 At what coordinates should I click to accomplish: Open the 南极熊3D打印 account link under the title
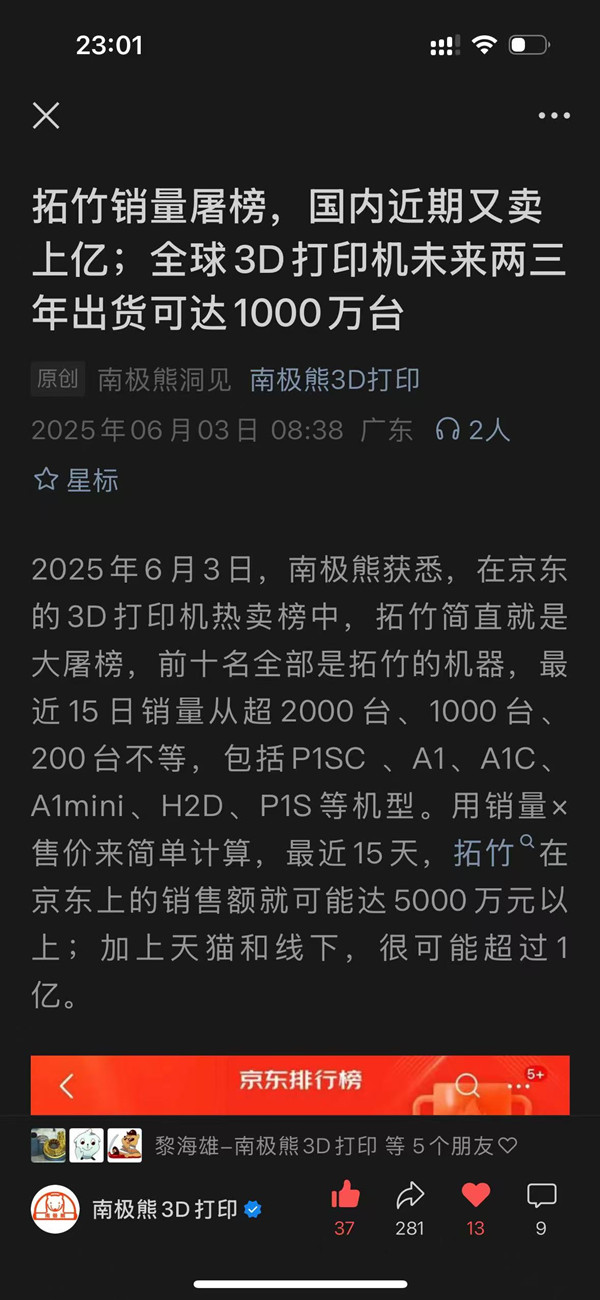(x=335, y=380)
